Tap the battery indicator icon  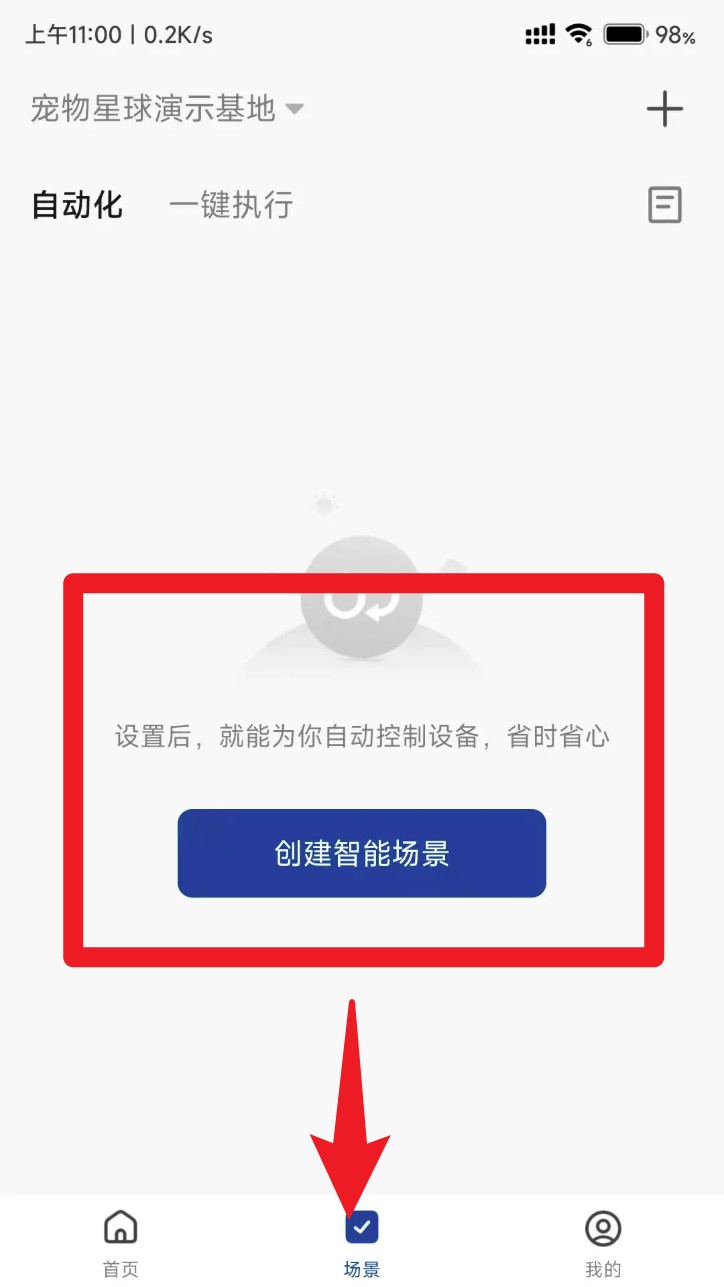click(625, 33)
